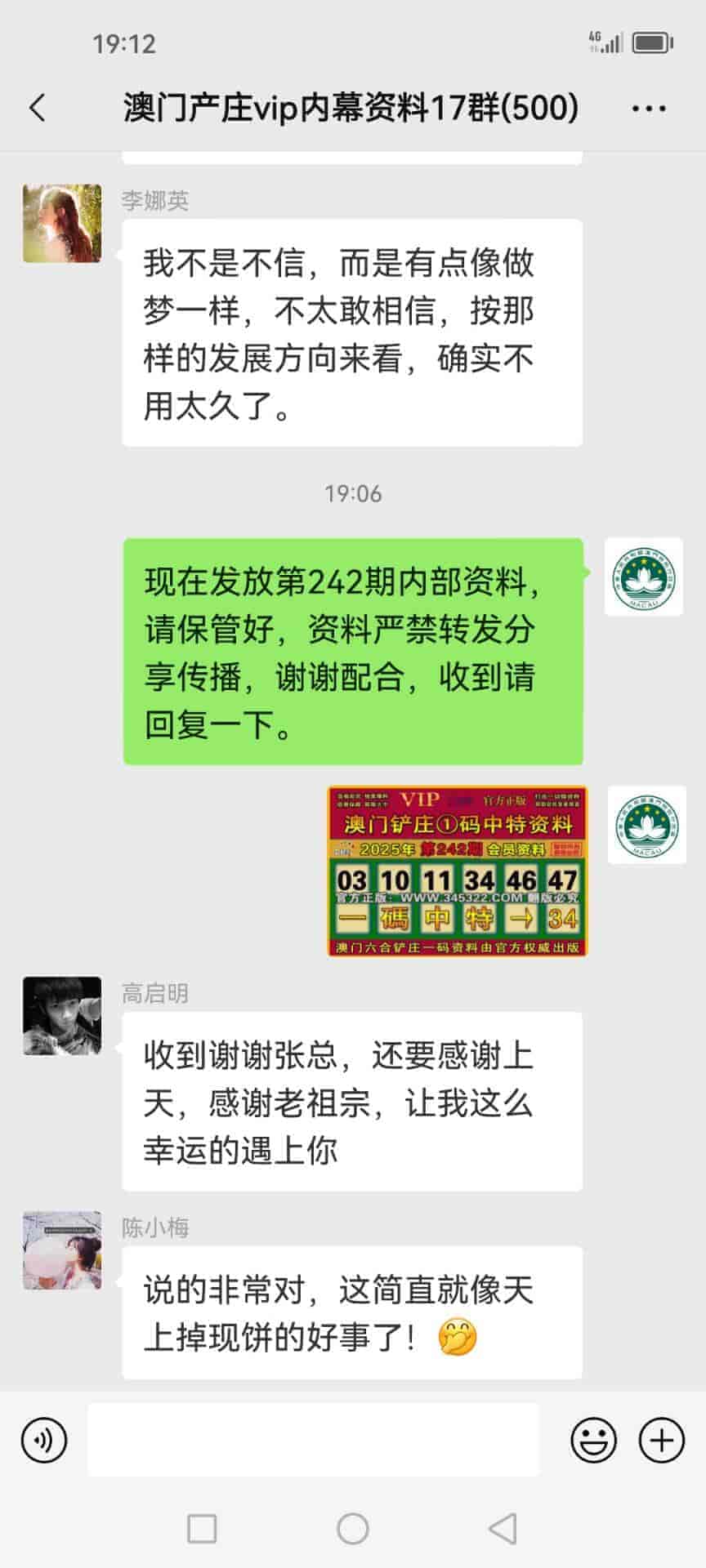706x1568 pixels.
Task: Open the plus attachments menu
Action: 661,1440
